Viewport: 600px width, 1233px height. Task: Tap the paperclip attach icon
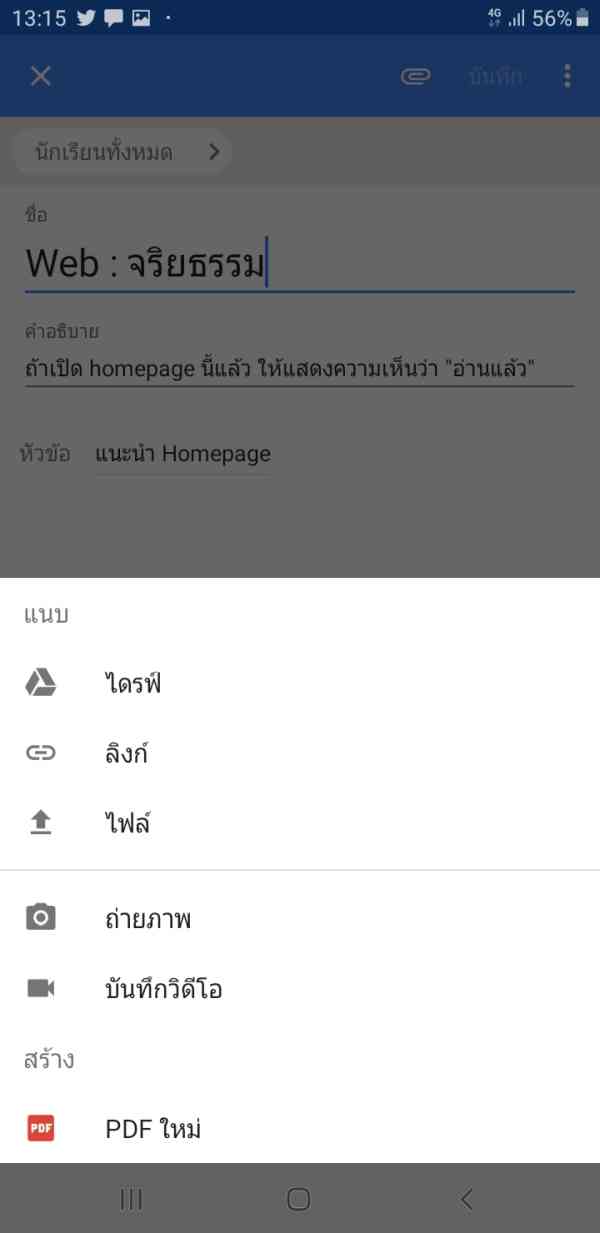pos(415,76)
